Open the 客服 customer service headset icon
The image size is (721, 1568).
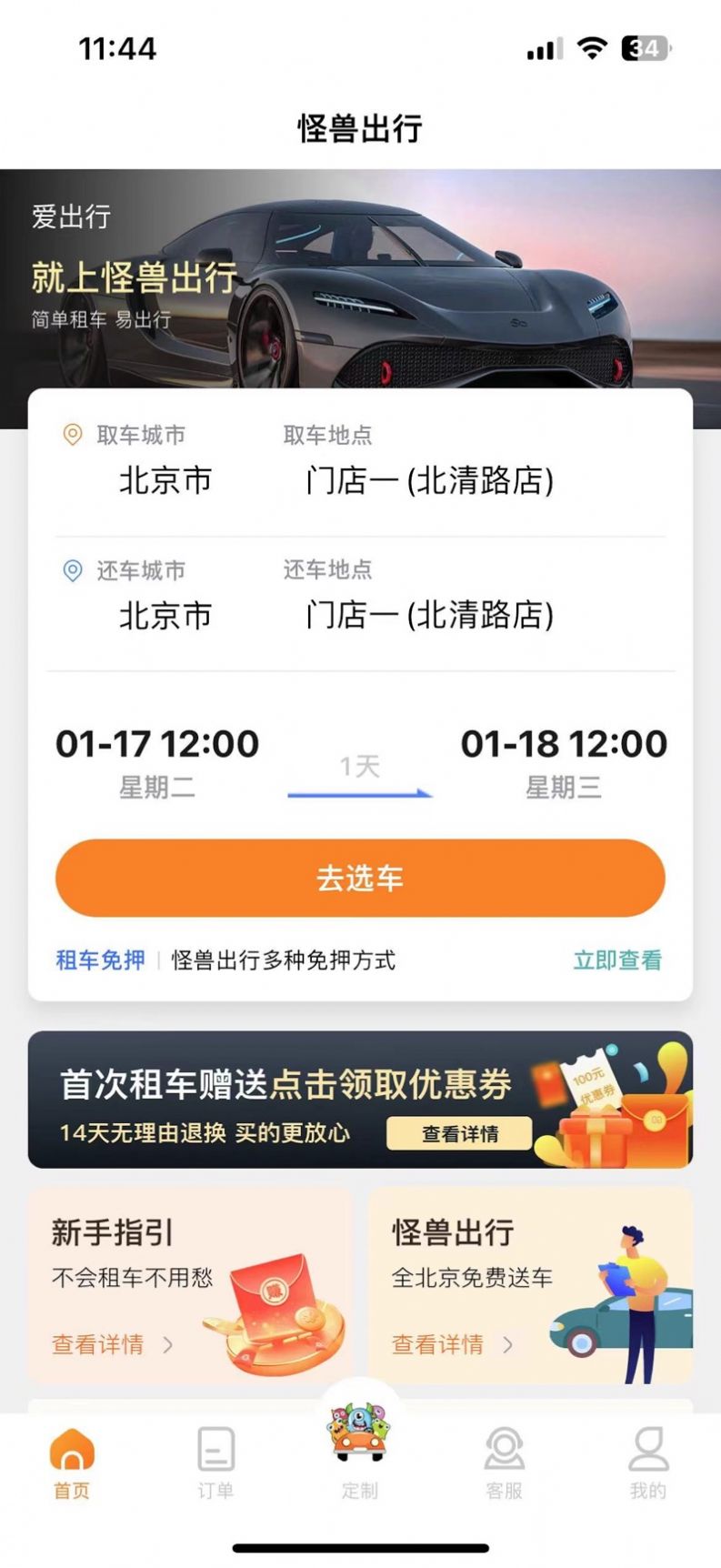click(x=503, y=1449)
